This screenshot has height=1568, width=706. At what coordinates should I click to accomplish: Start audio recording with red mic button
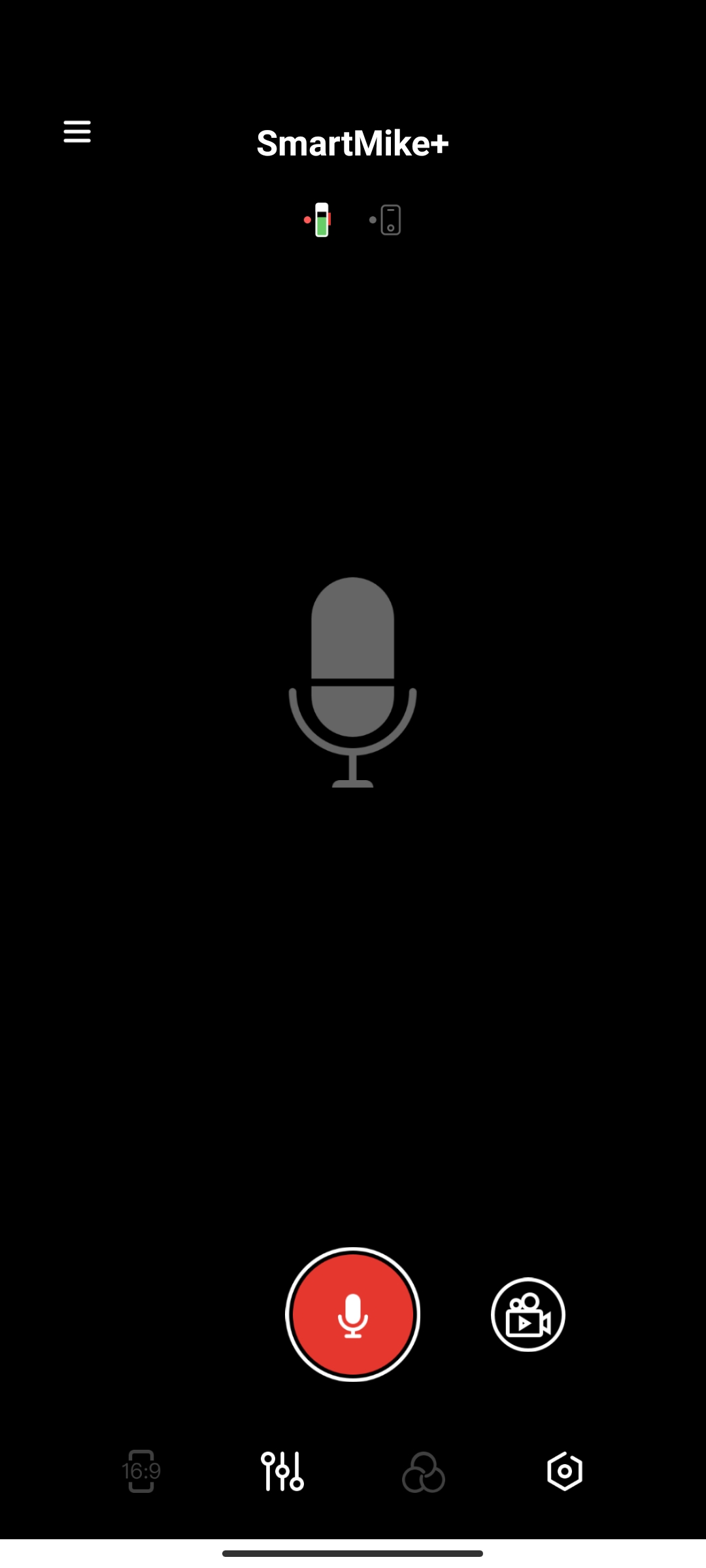(353, 1314)
